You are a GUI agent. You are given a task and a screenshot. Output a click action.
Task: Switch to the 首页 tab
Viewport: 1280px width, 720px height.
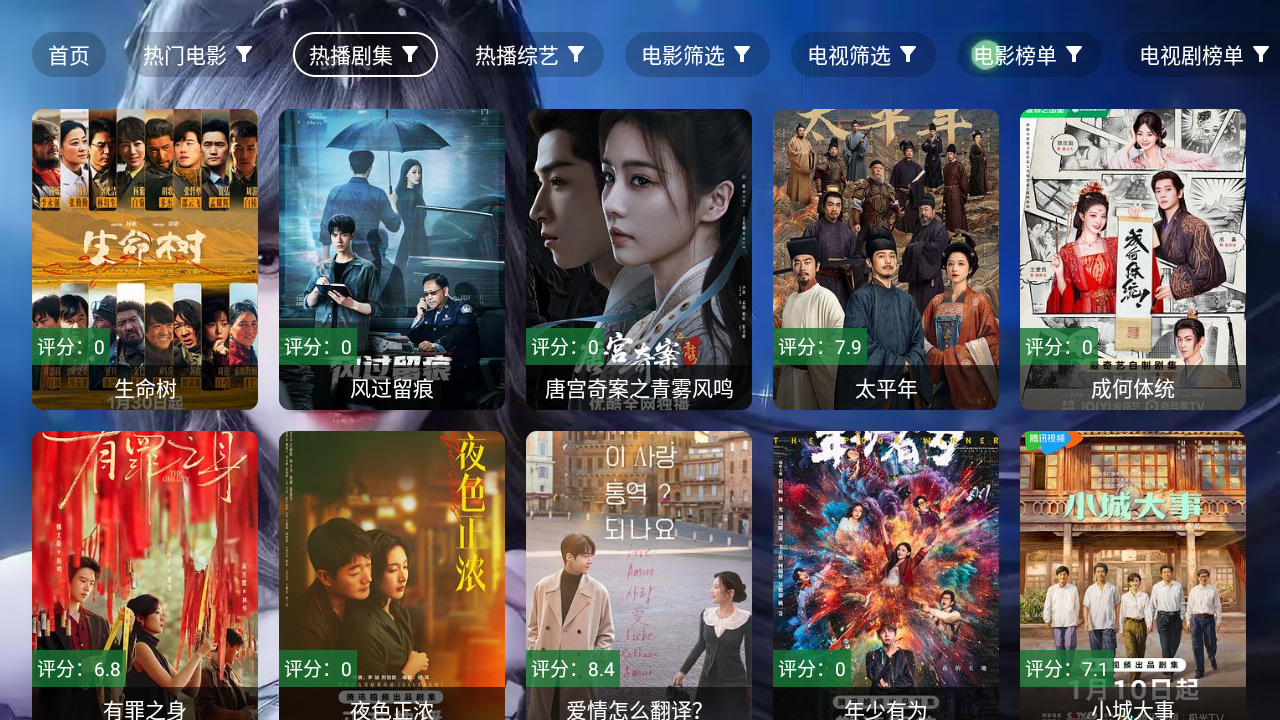click(x=69, y=55)
